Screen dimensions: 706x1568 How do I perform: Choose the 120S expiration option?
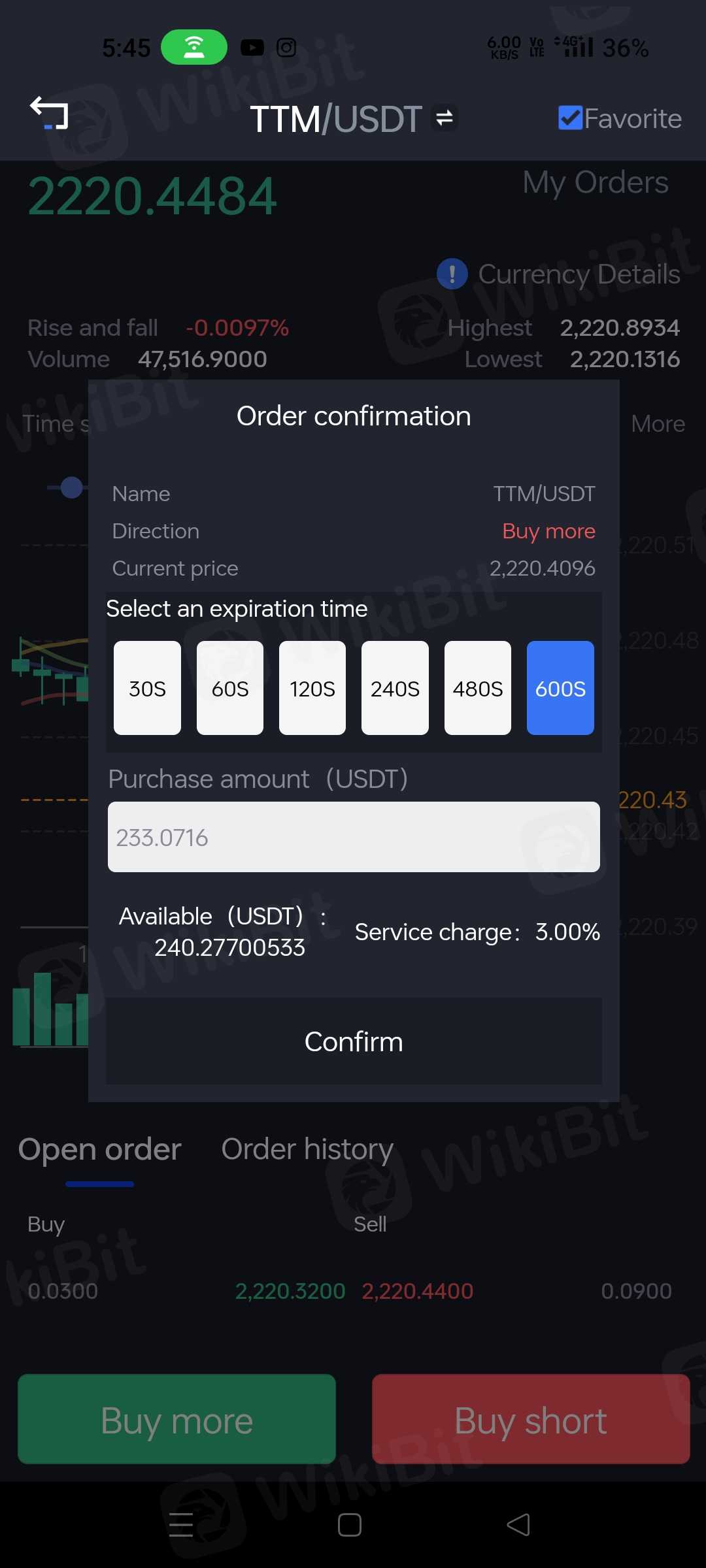(312, 688)
